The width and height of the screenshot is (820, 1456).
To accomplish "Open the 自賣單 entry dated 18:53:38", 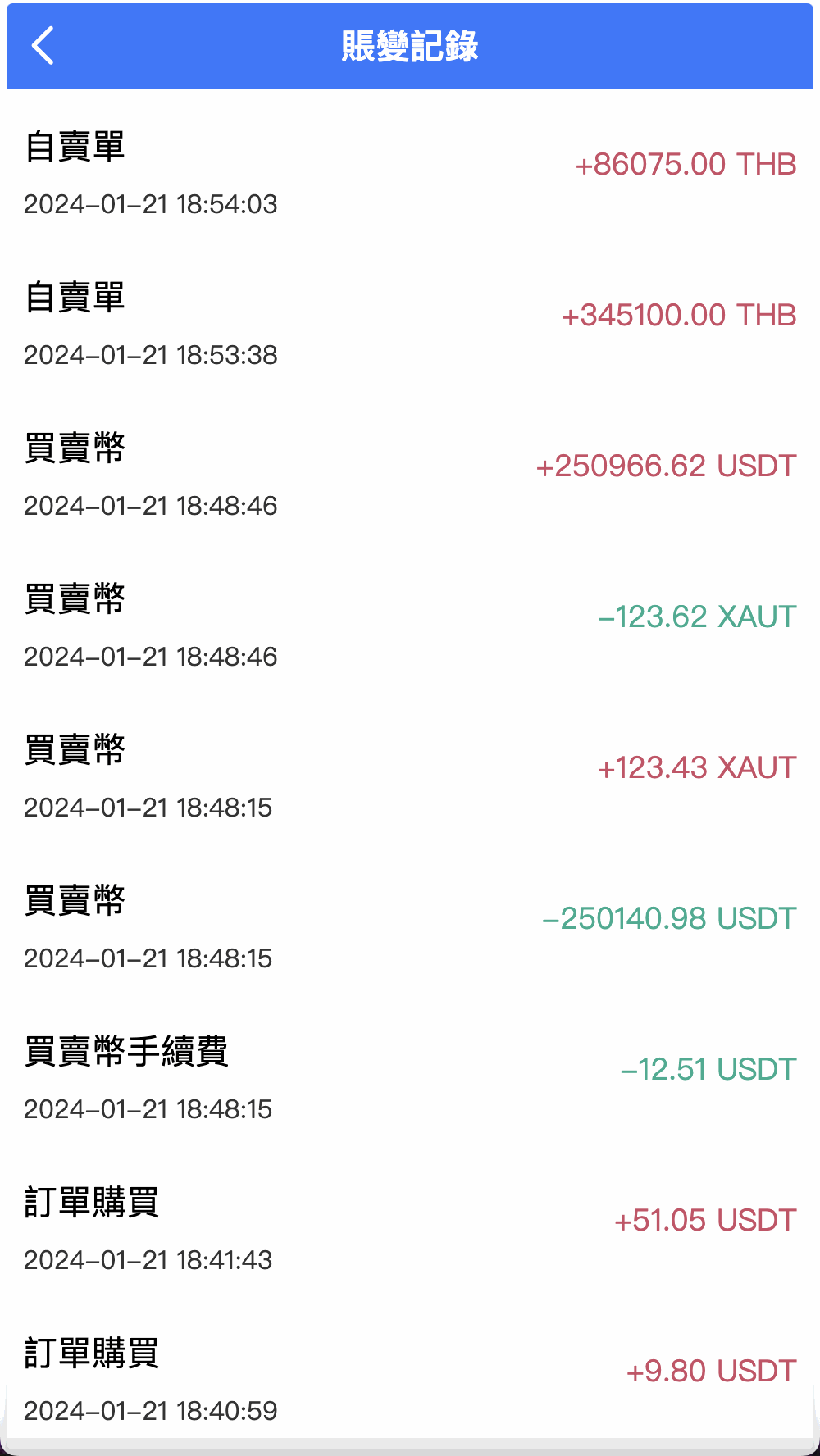I will point(75,299).
